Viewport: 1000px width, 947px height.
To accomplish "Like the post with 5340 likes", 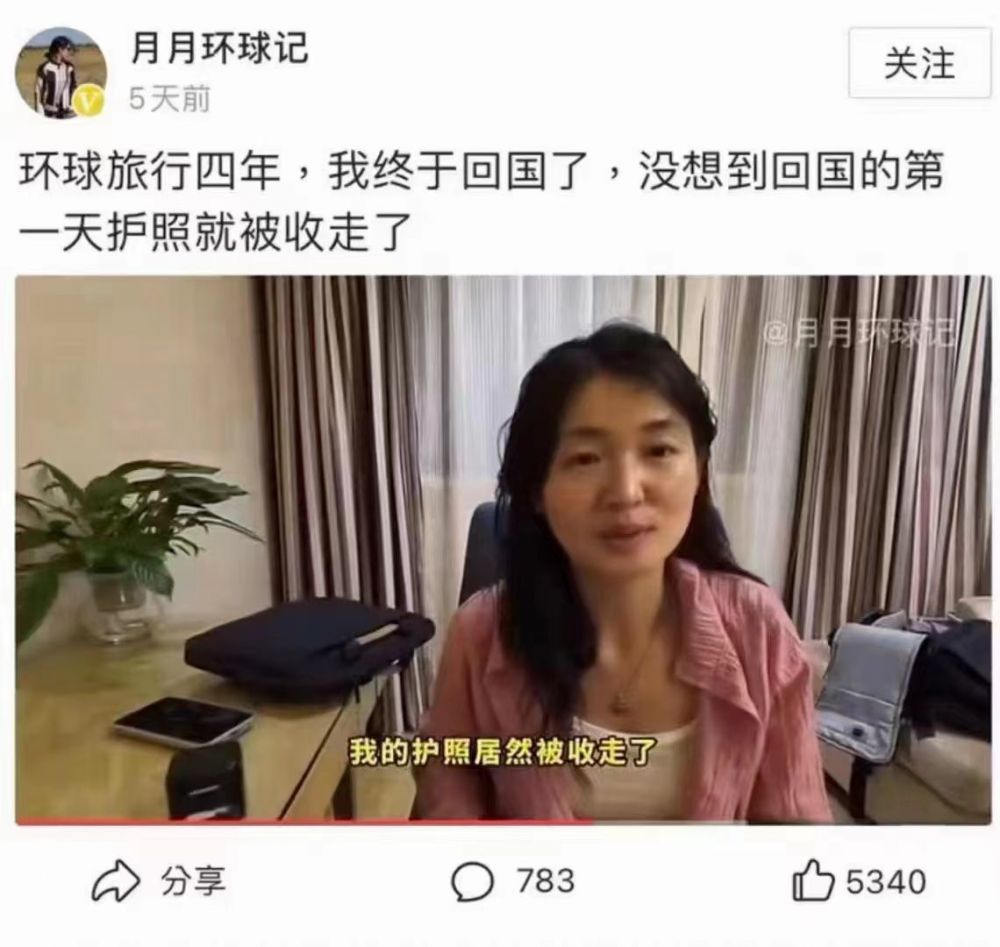I will click(858, 882).
